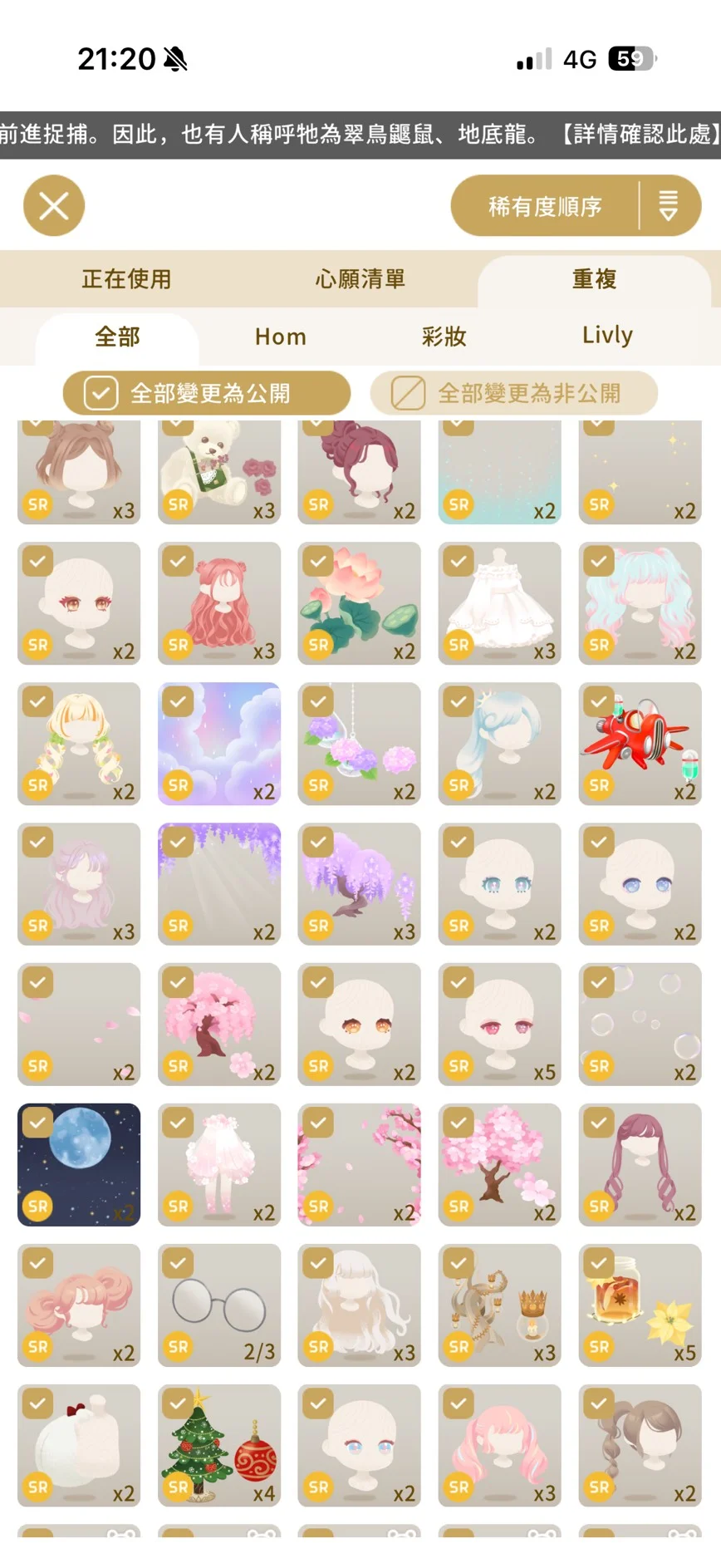Tap 全部變更為公開 button
The height and width of the screenshot is (1568, 721).
coord(207,393)
